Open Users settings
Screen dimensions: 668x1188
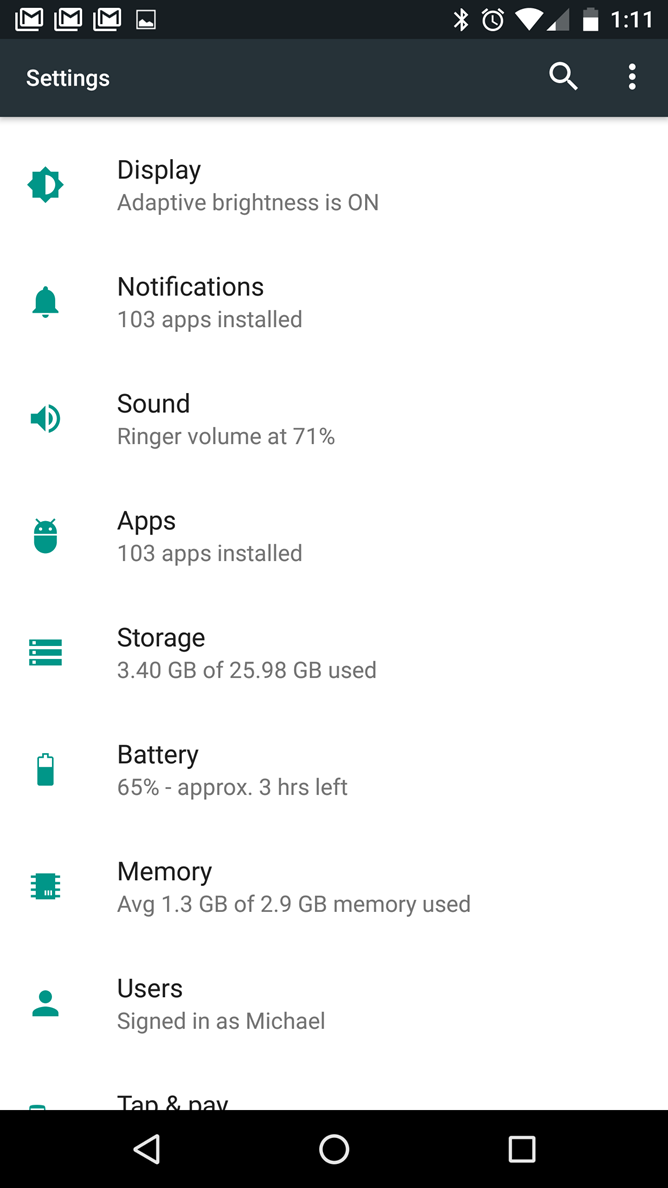coord(334,1002)
